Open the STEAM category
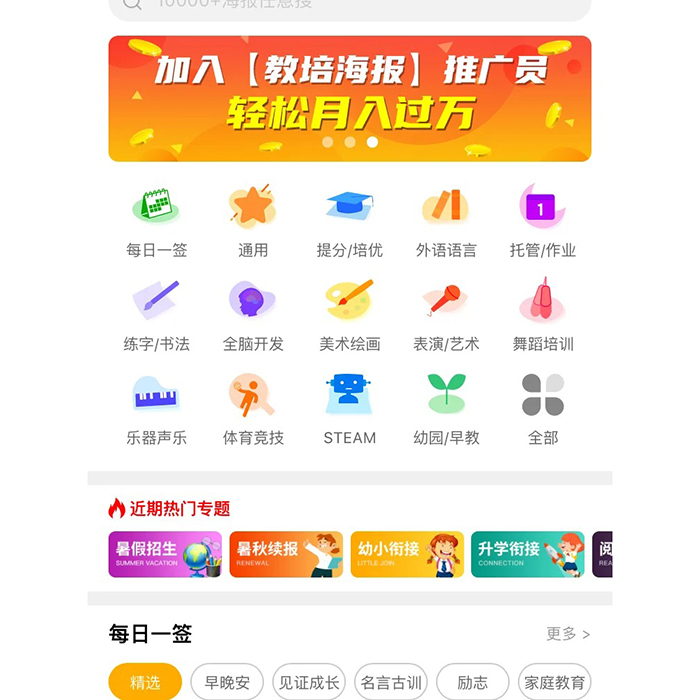The width and height of the screenshot is (700, 700). click(349, 408)
